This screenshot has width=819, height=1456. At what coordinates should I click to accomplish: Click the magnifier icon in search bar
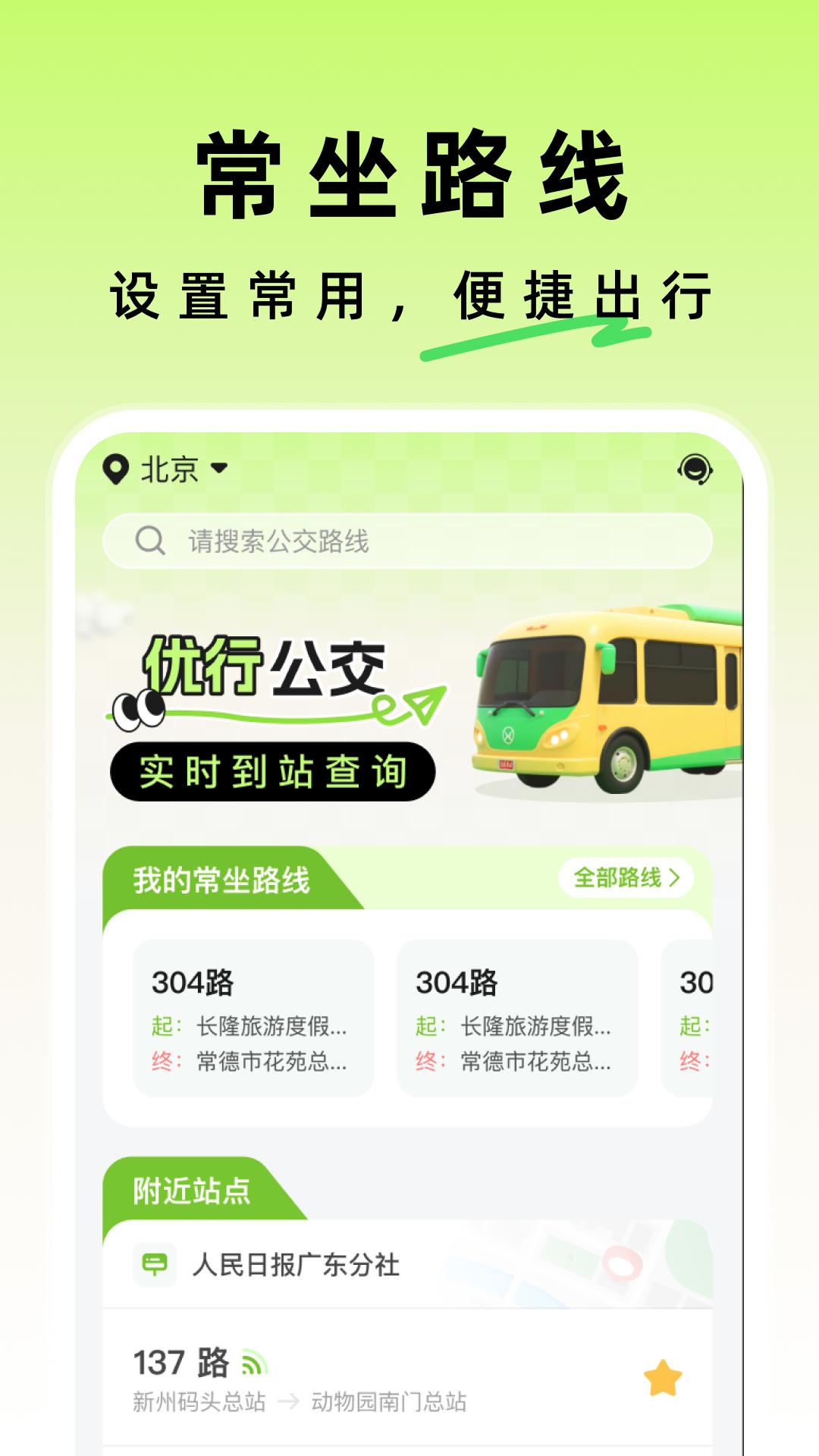pyautogui.click(x=149, y=541)
